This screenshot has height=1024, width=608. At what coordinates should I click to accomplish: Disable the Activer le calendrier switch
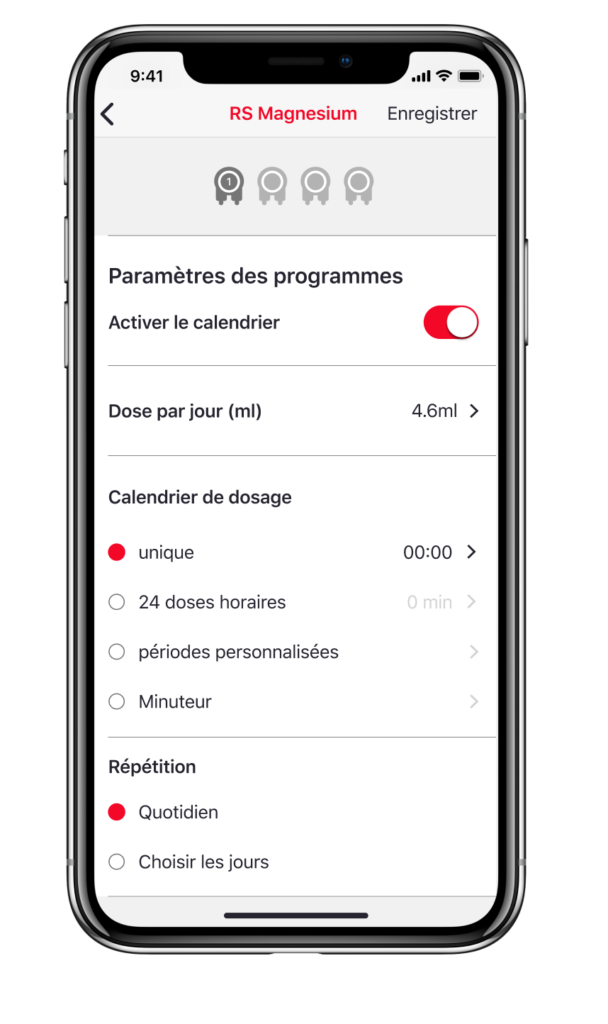click(451, 323)
